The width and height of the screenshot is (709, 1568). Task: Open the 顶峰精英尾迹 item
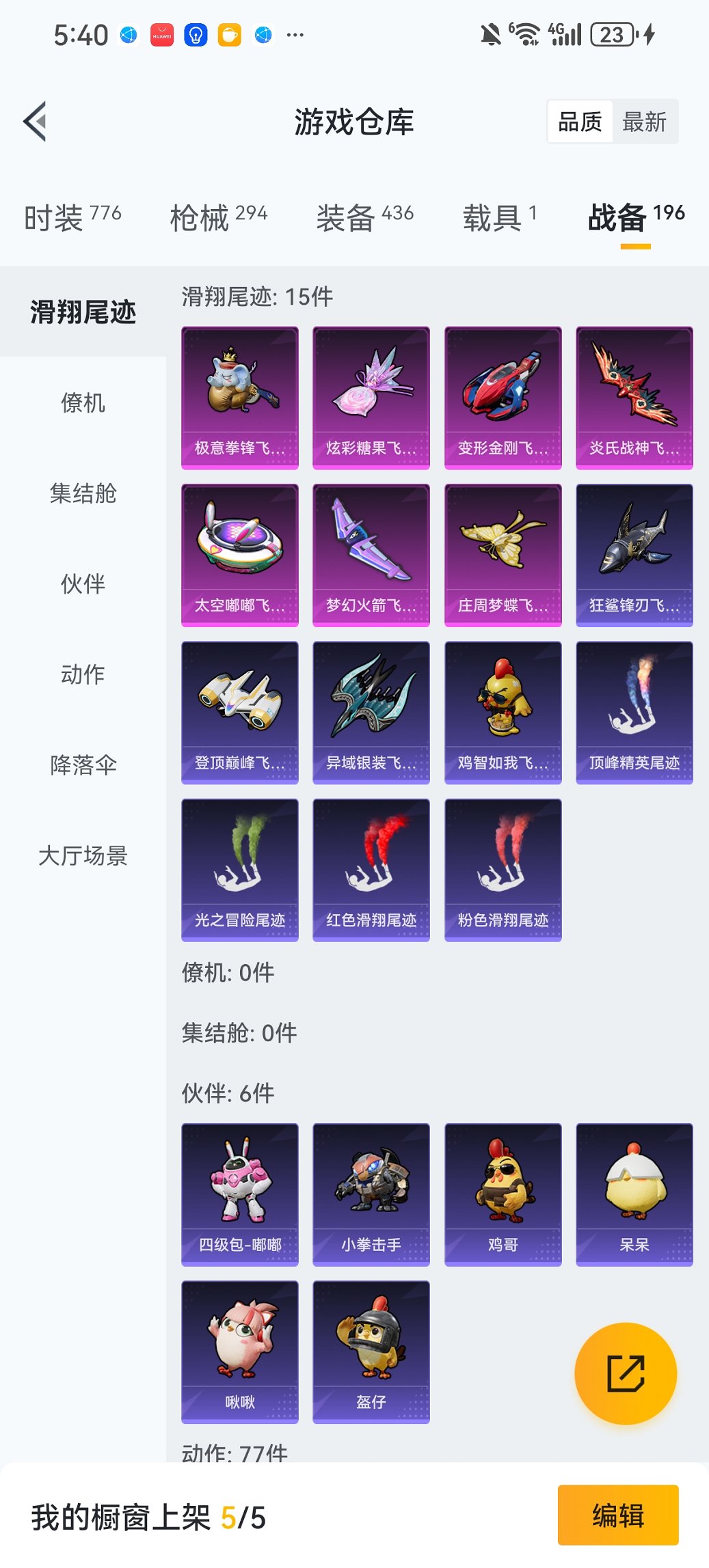[634, 712]
